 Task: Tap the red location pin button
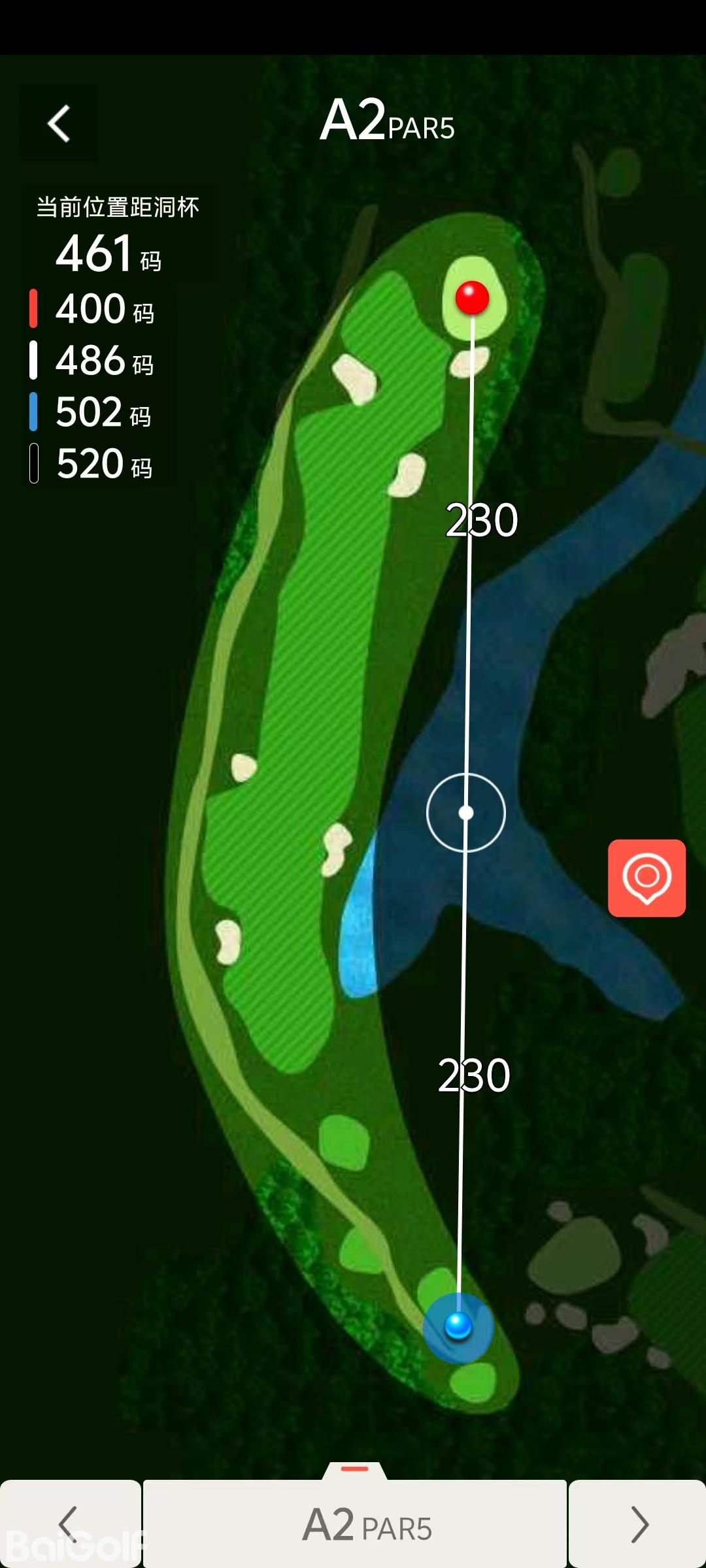coord(647,877)
